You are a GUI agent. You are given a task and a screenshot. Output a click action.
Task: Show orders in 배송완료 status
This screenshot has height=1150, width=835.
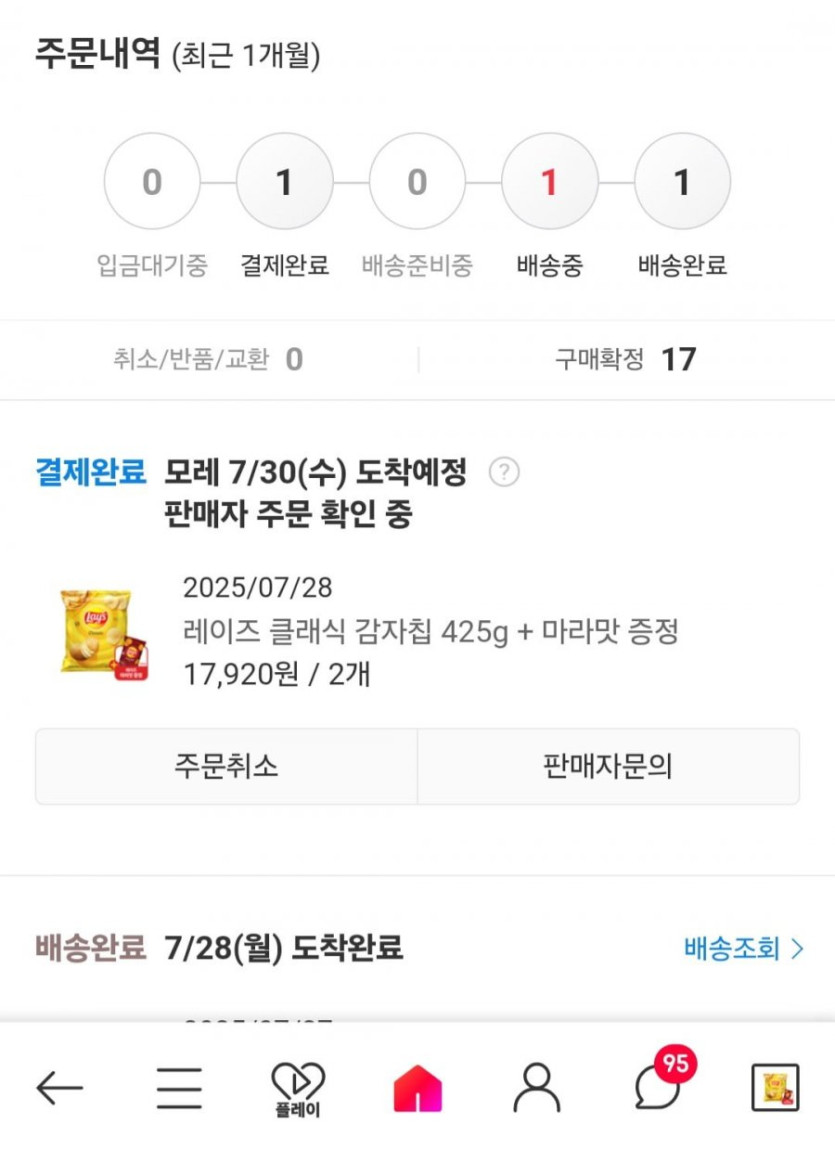682,183
